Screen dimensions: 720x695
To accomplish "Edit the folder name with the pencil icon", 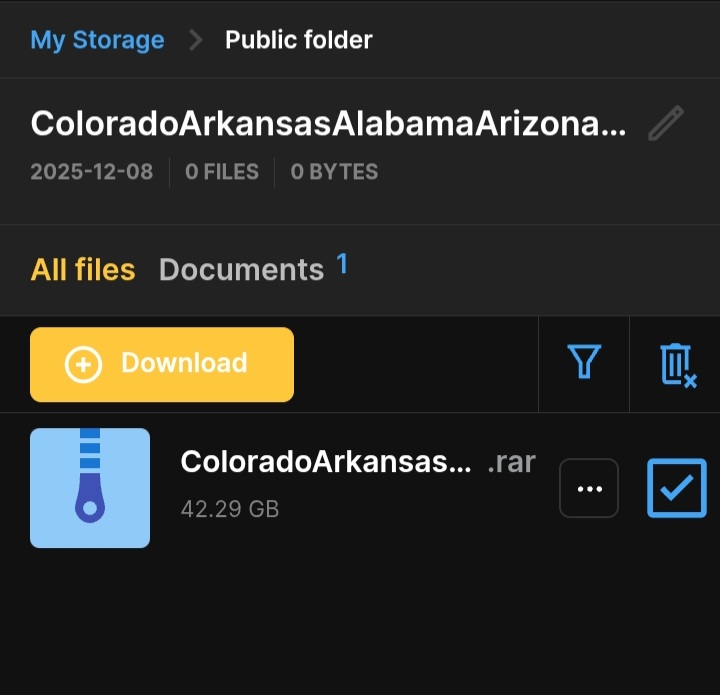I will coord(665,124).
